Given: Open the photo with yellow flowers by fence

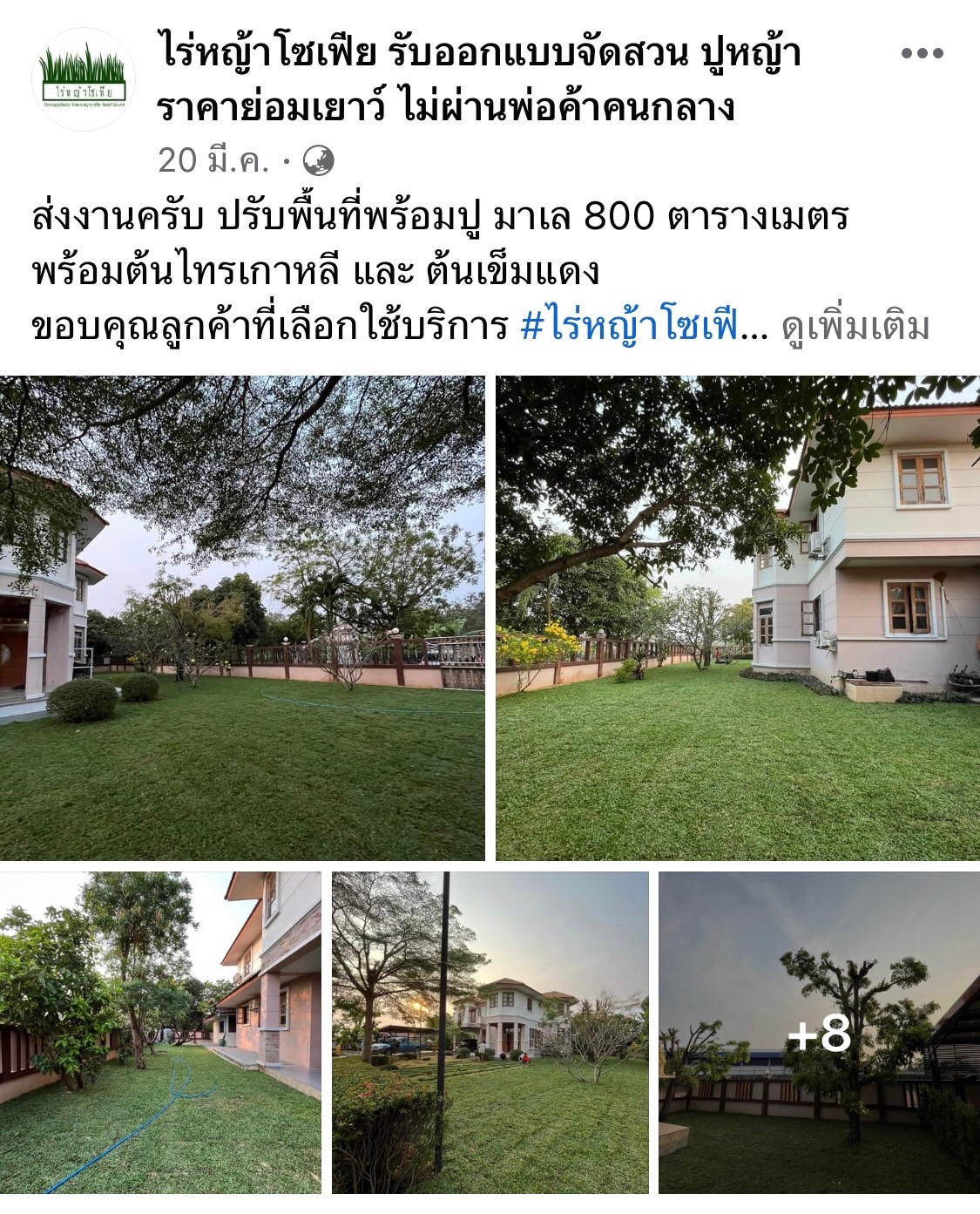Looking at the screenshot, I should (737, 618).
